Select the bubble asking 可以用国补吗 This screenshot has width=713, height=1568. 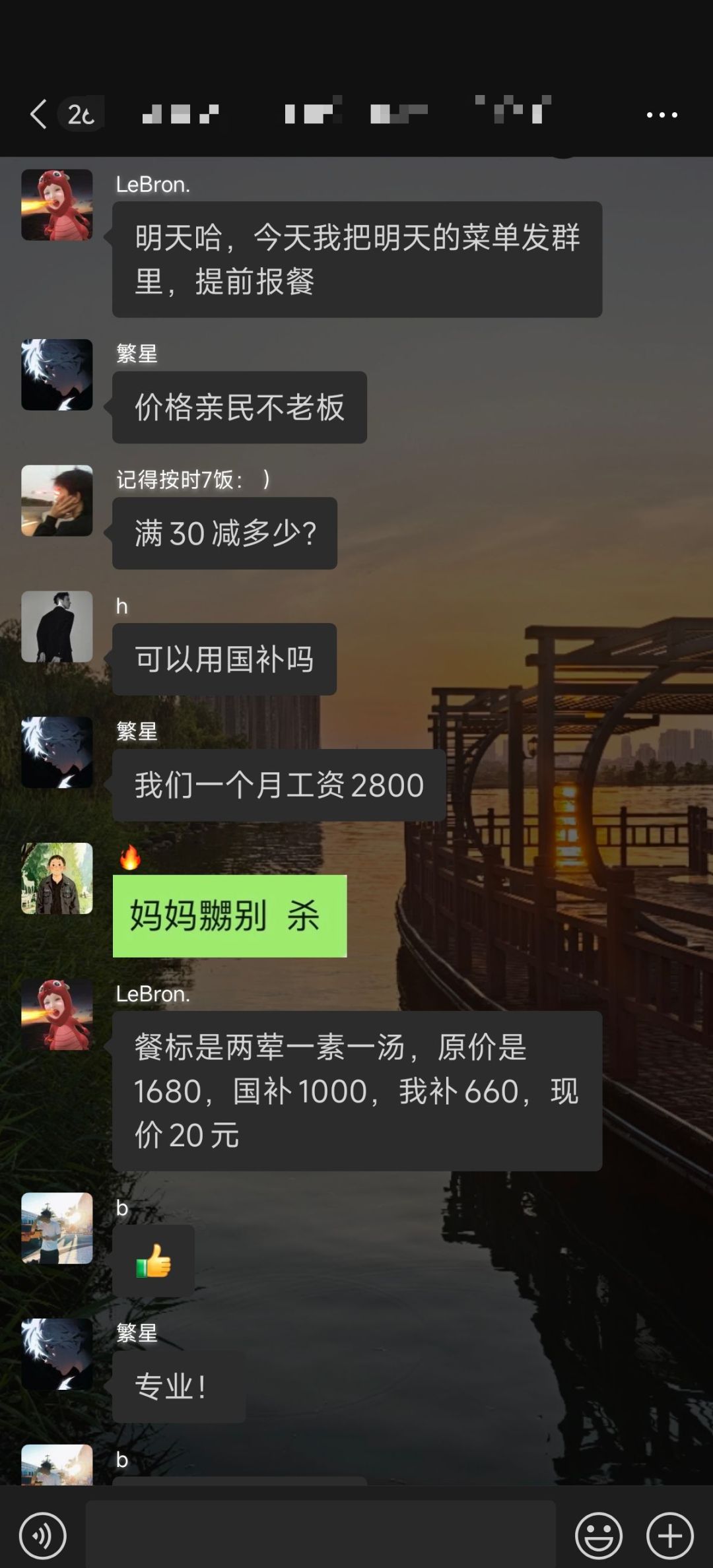point(224,659)
